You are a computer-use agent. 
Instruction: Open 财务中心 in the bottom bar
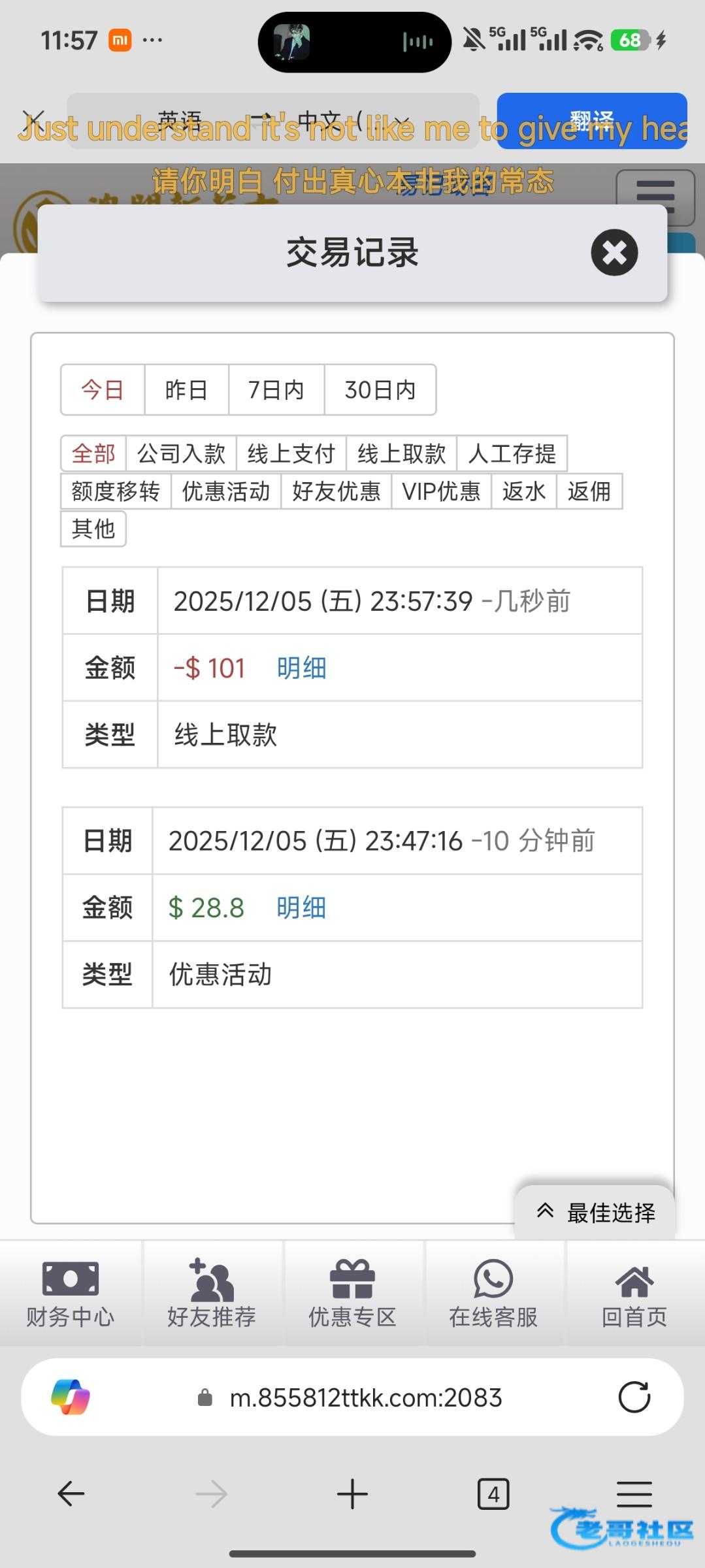[x=71, y=1293]
